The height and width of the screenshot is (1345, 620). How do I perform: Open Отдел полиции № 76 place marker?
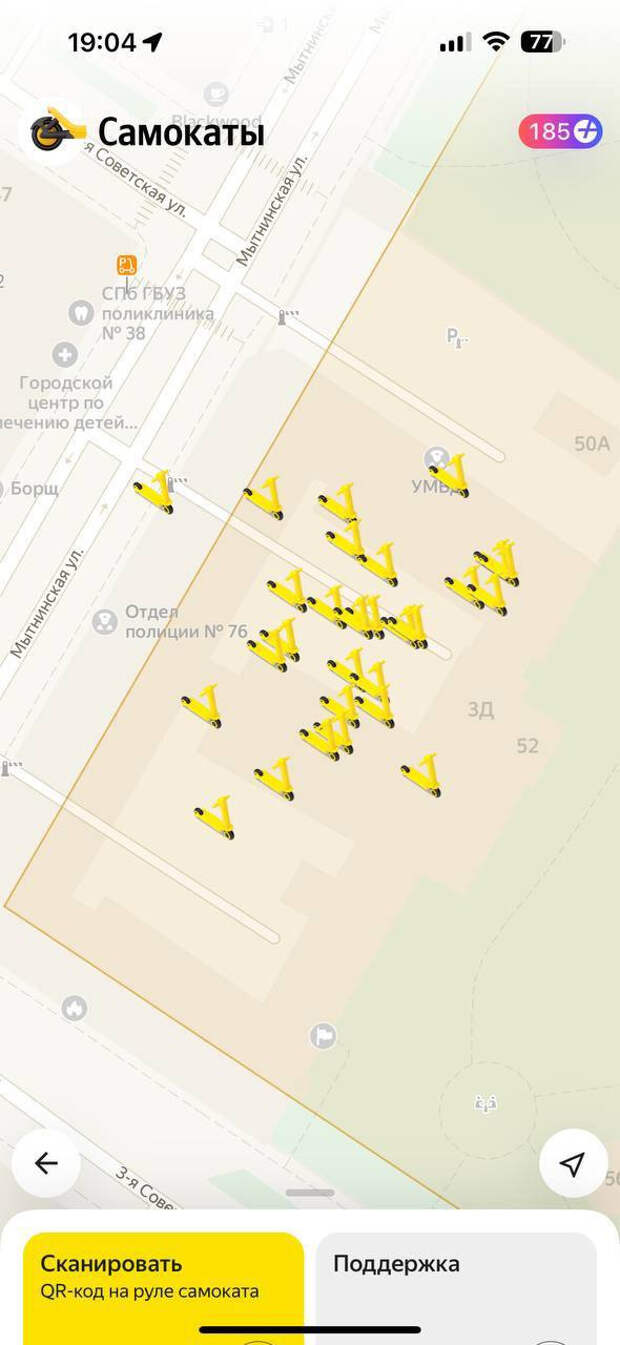click(105, 622)
